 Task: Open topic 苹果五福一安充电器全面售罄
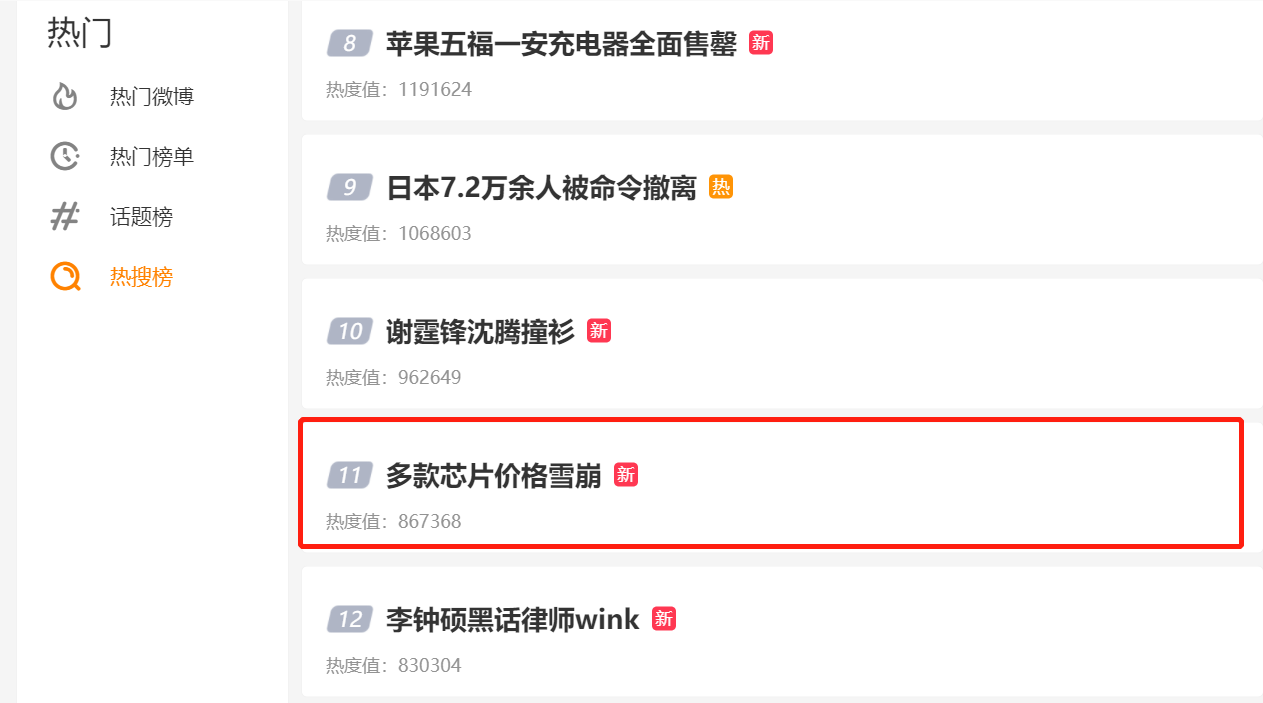pyautogui.click(x=561, y=44)
